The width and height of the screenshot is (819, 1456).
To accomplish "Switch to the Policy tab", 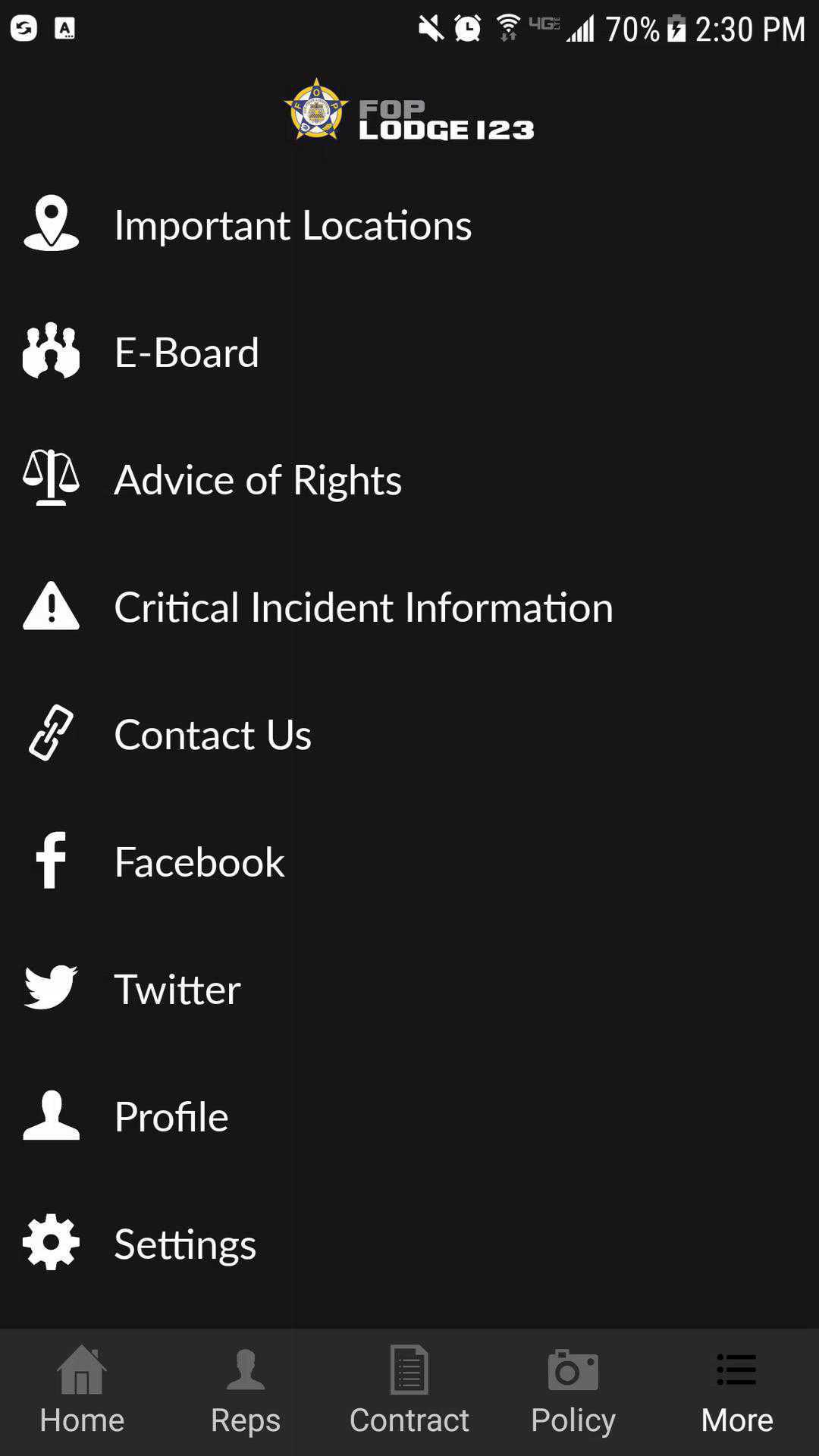I will click(573, 1392).
